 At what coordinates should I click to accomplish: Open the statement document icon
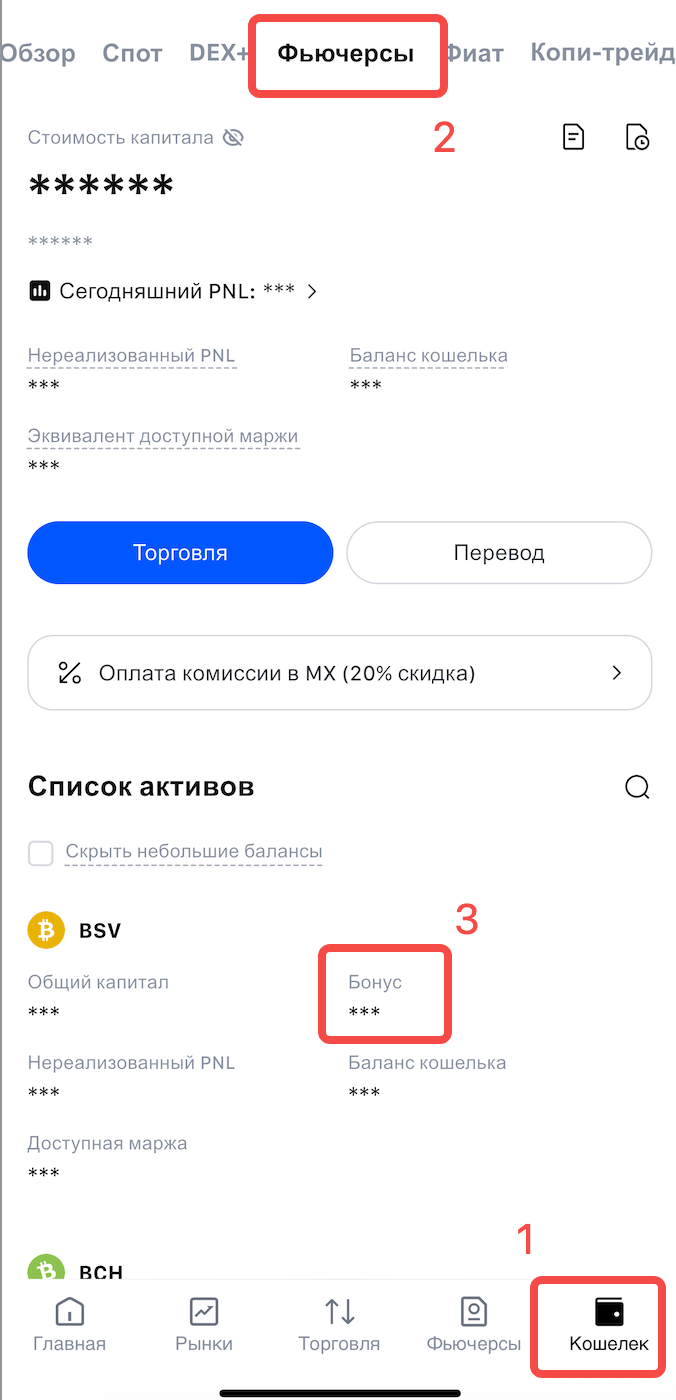pos(573,137)
